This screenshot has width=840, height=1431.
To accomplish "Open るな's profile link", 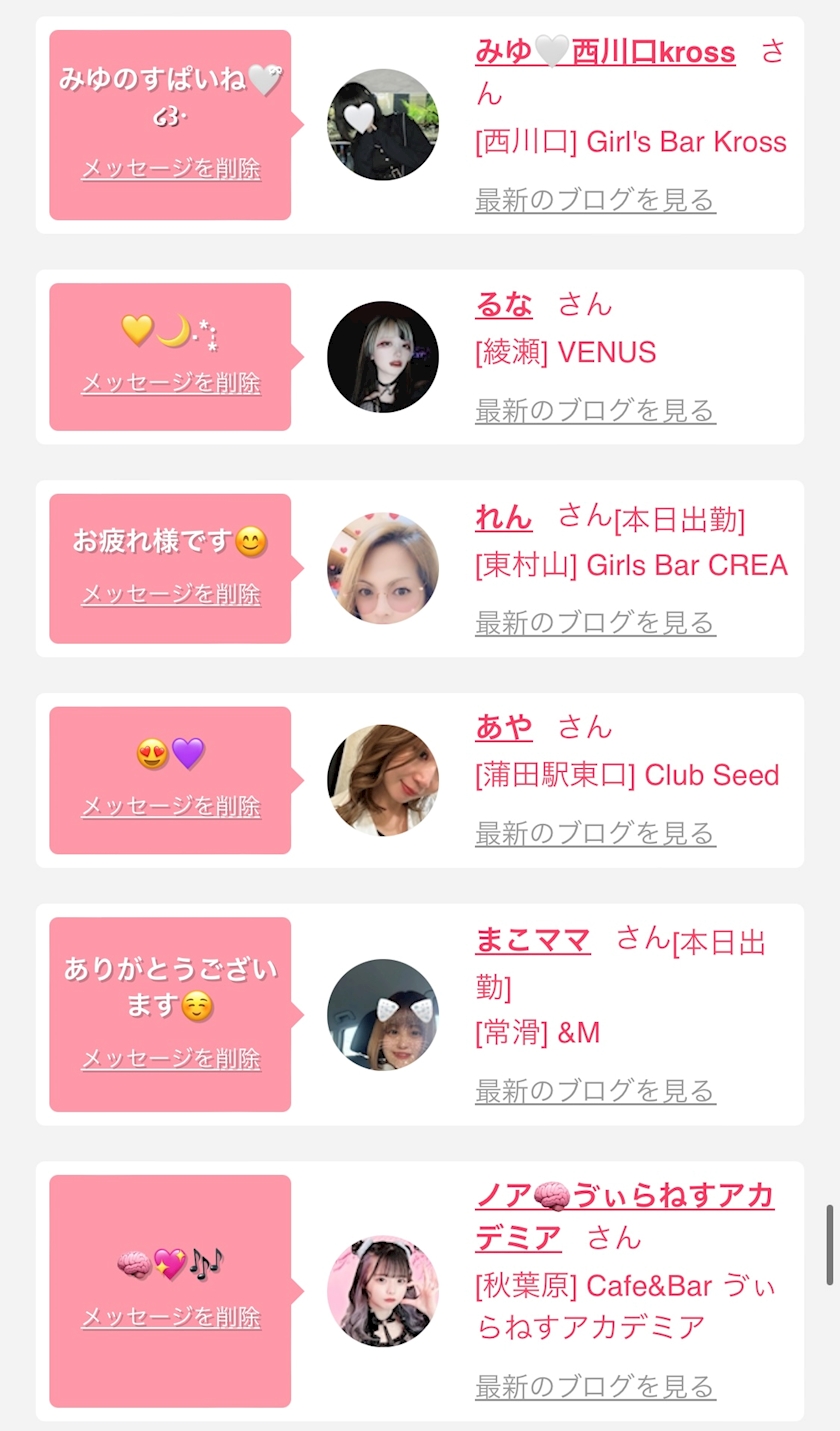I will point(504,304).
